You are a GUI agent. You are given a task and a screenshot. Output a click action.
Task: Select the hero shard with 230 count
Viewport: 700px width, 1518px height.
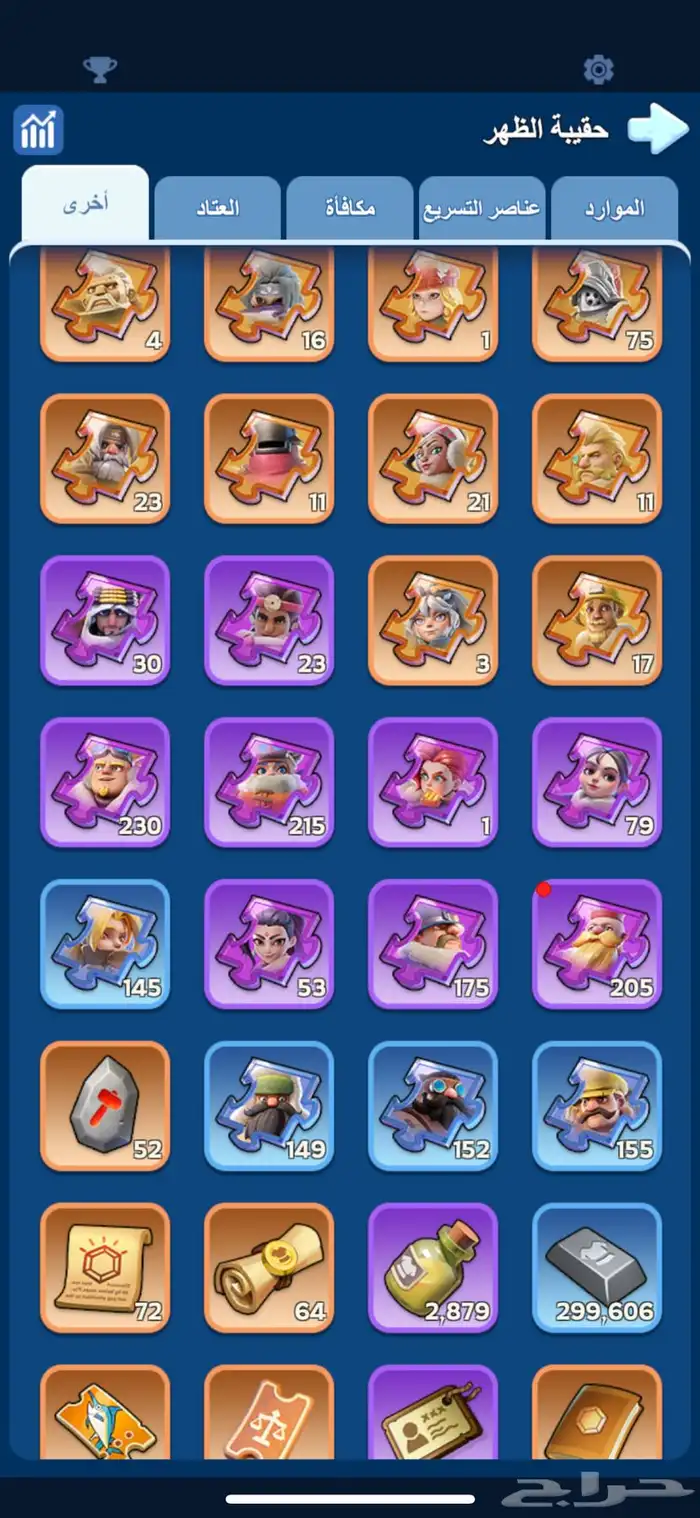click(105, 782)
